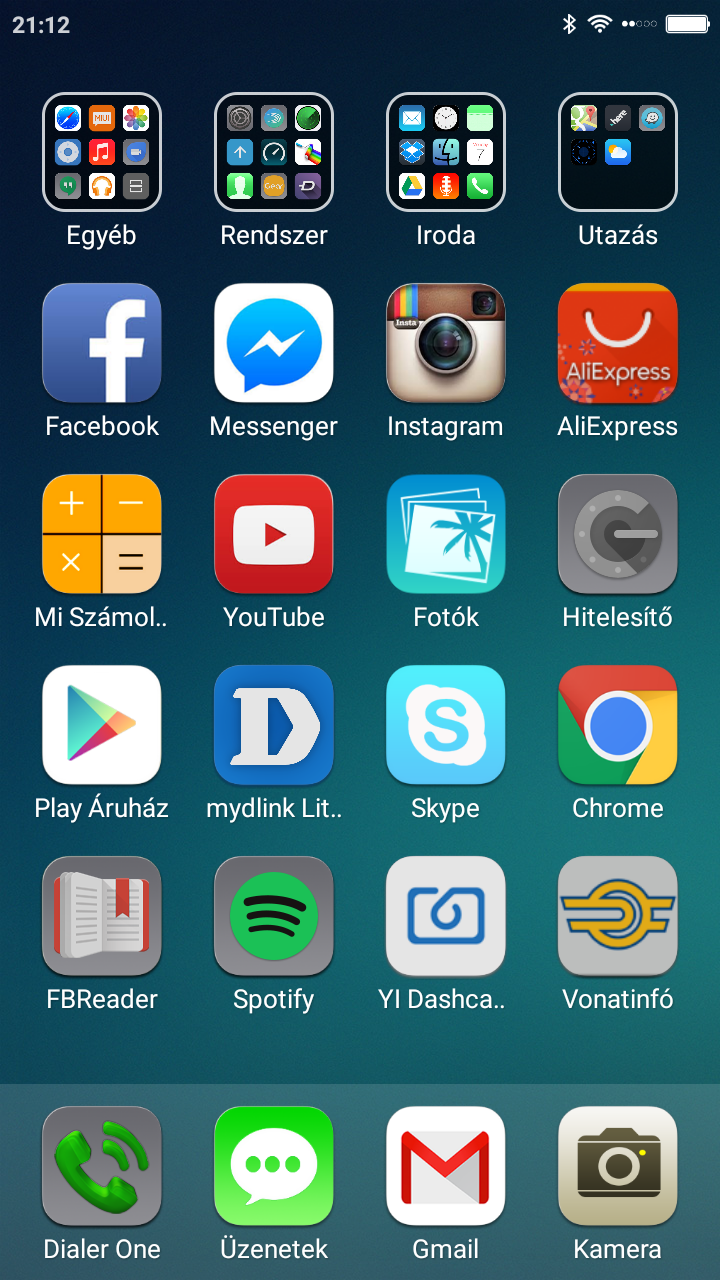Start Skype
Screen dimensions: 720x1280
click(446, 725)
